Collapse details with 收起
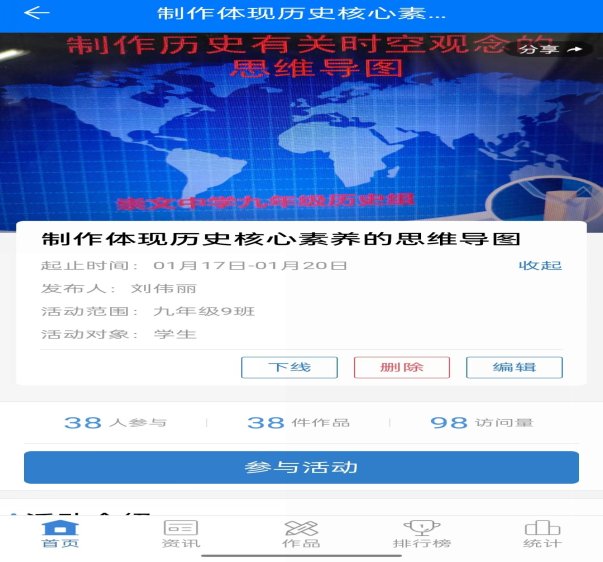This screenshot has height=562, width=603. (540, 265)
